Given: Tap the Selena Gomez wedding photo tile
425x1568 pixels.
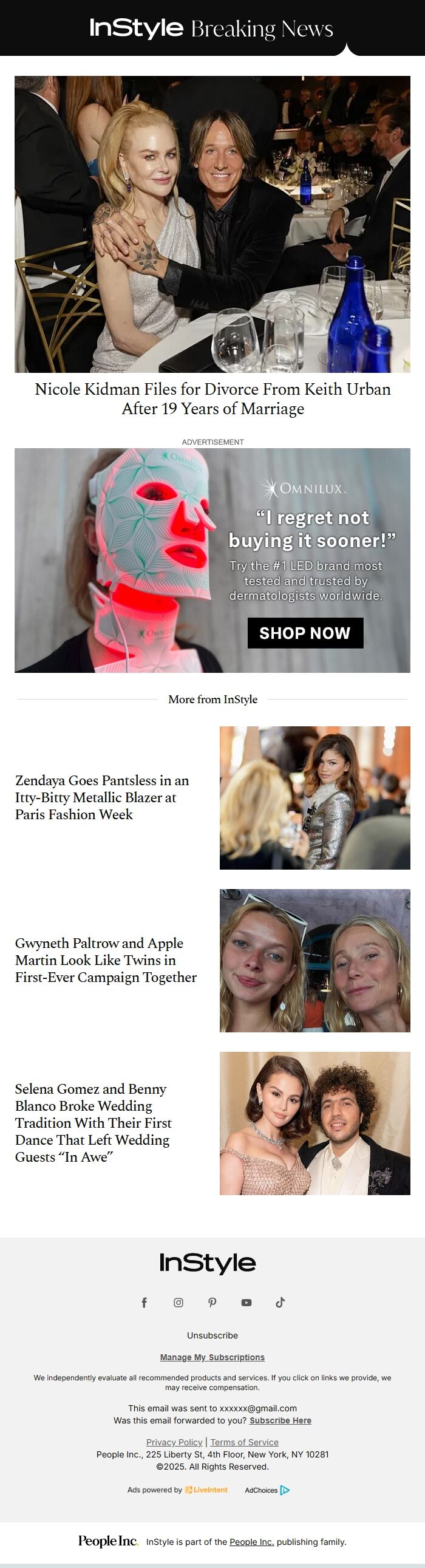Looking at the screenshot, I should click(x=314, y=1123).
